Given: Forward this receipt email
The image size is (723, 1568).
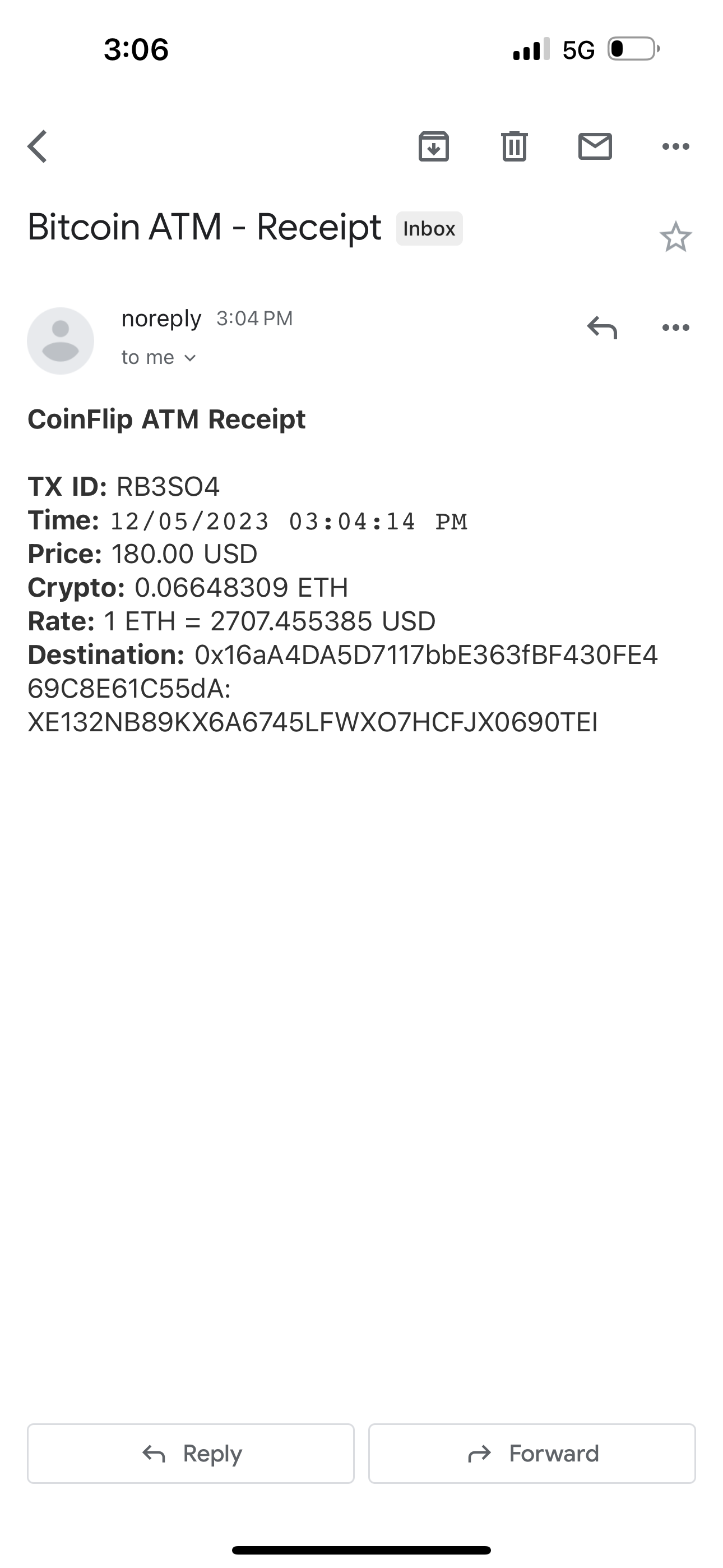Looking at the screenshot, I should click(532, 1453).
